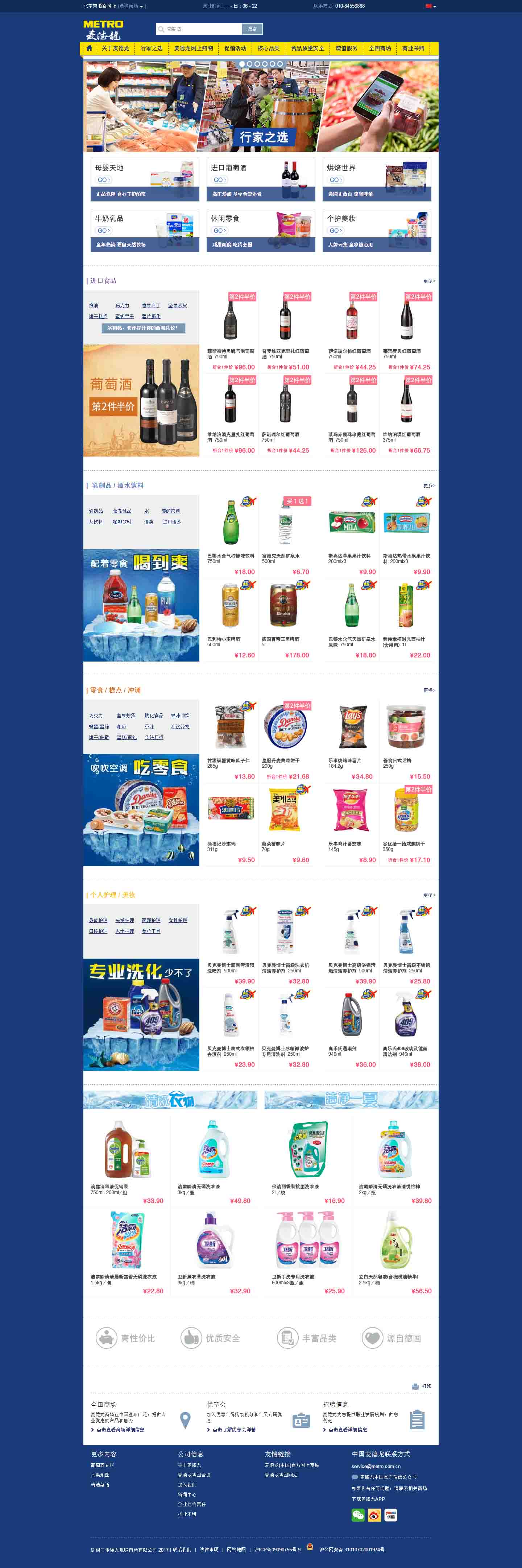The image size is (522, 1568).
Task: Open the 身体护理 link
Action: pos(98,920)
